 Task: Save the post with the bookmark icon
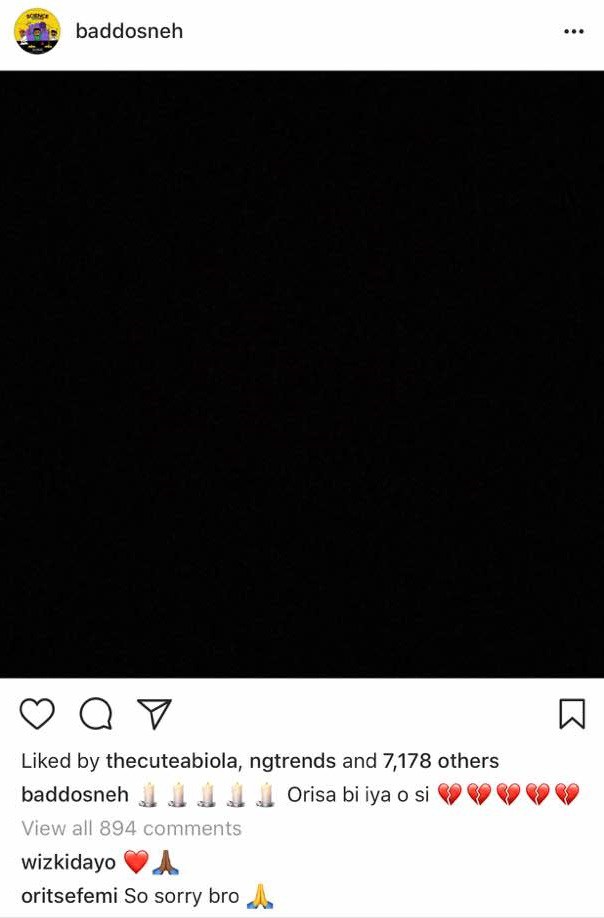pos(571,714)
